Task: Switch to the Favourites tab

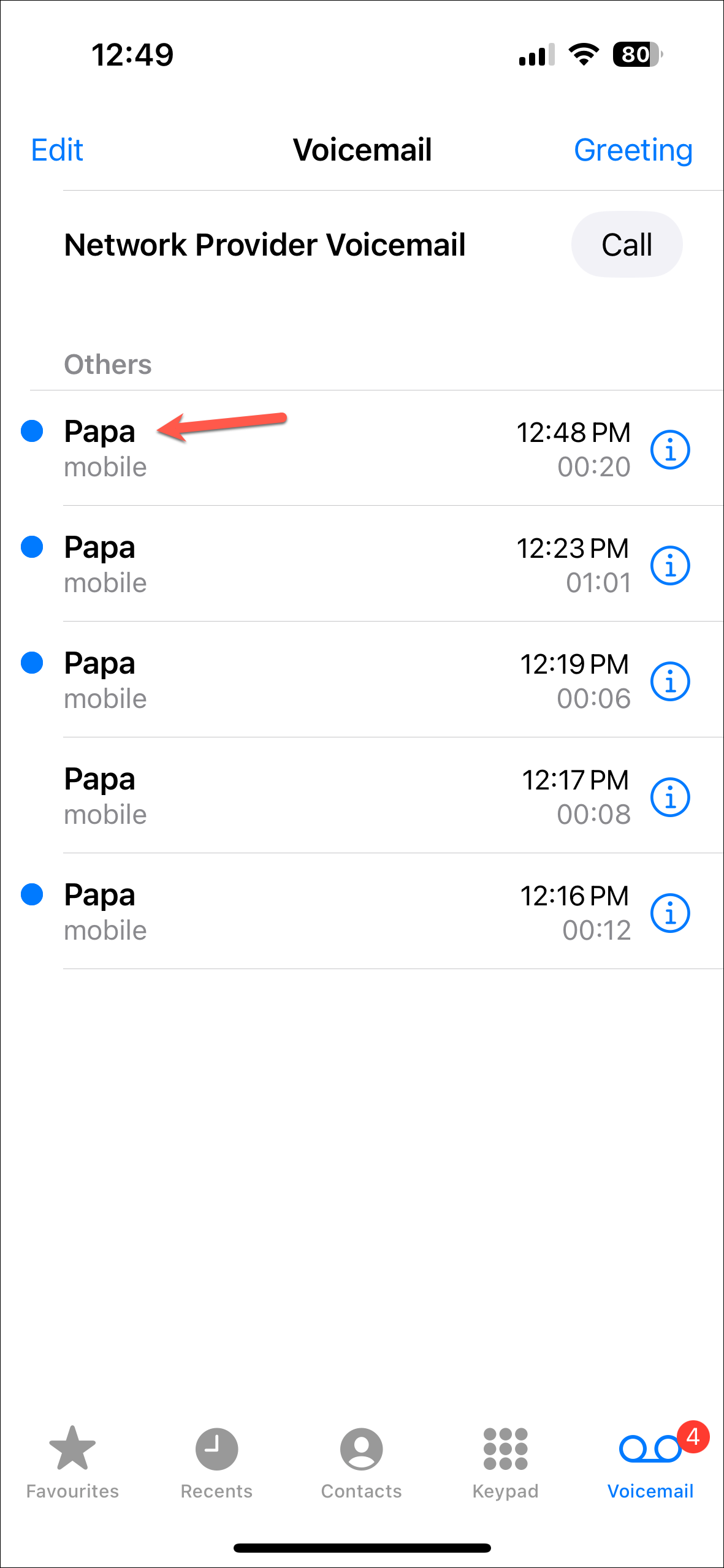Action: tap(72, 1462)
